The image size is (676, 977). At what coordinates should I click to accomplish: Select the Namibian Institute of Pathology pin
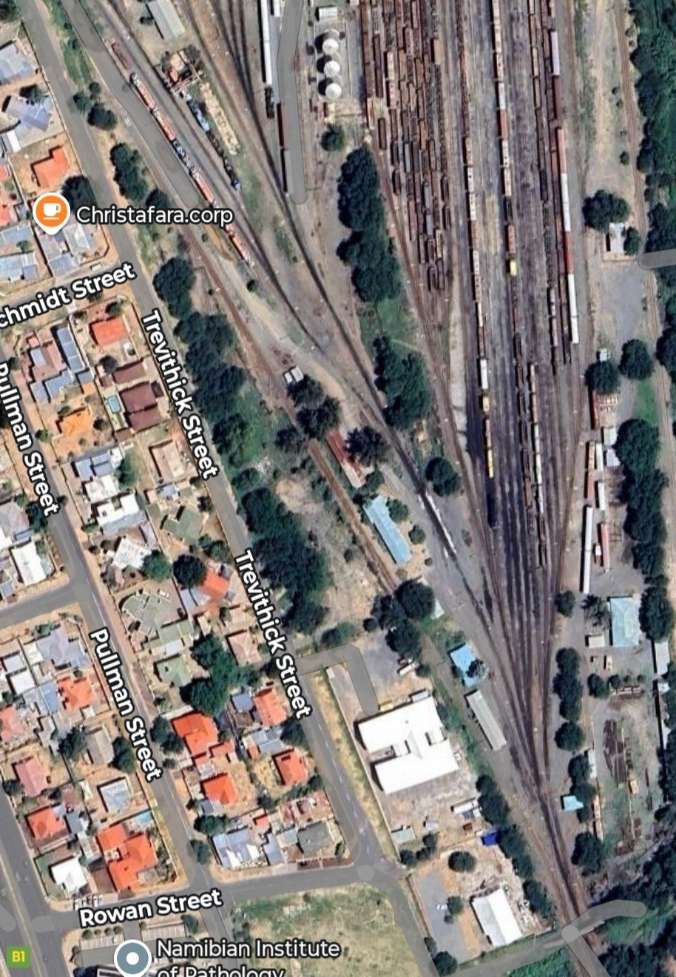(x=132, y=958)
